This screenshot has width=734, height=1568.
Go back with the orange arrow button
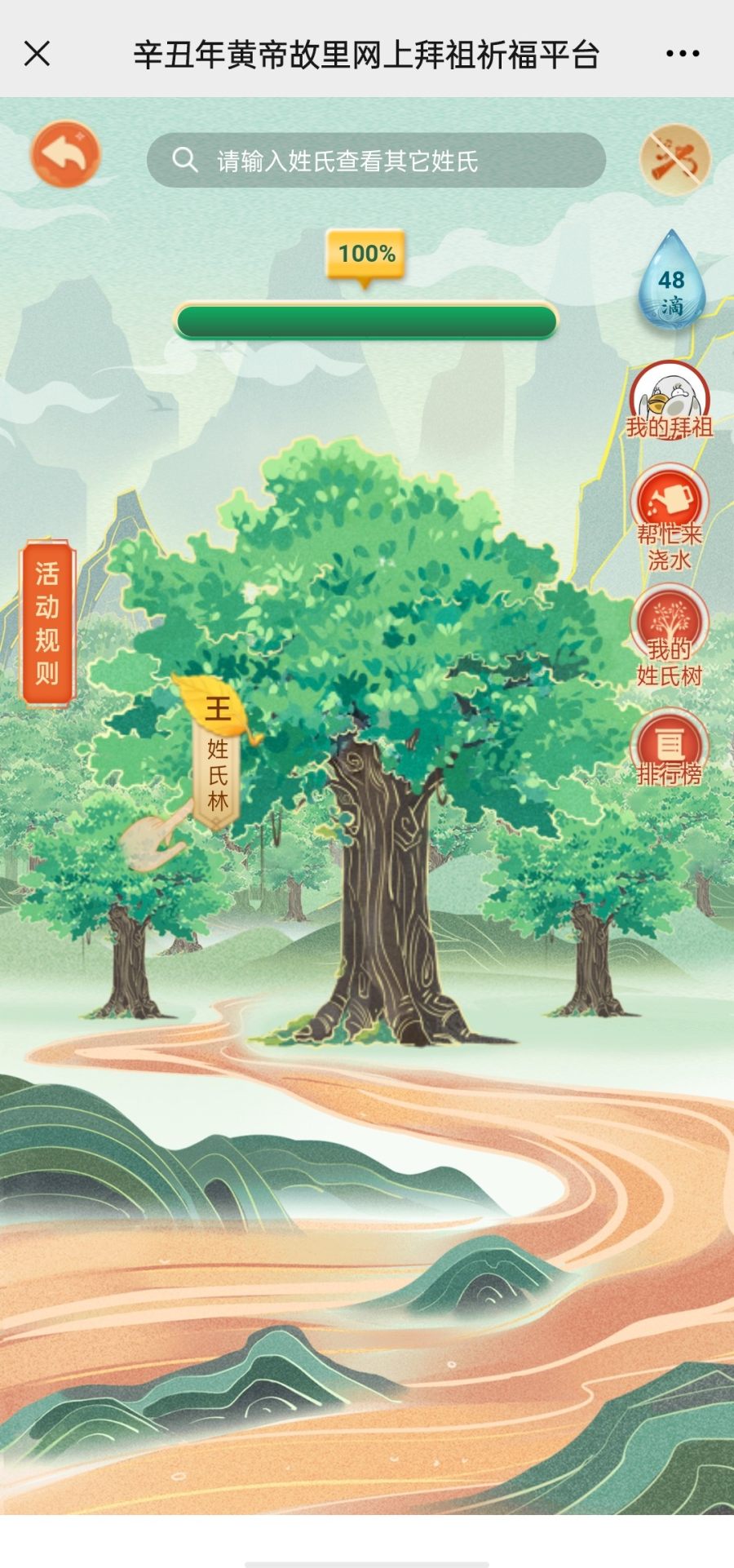65,154
